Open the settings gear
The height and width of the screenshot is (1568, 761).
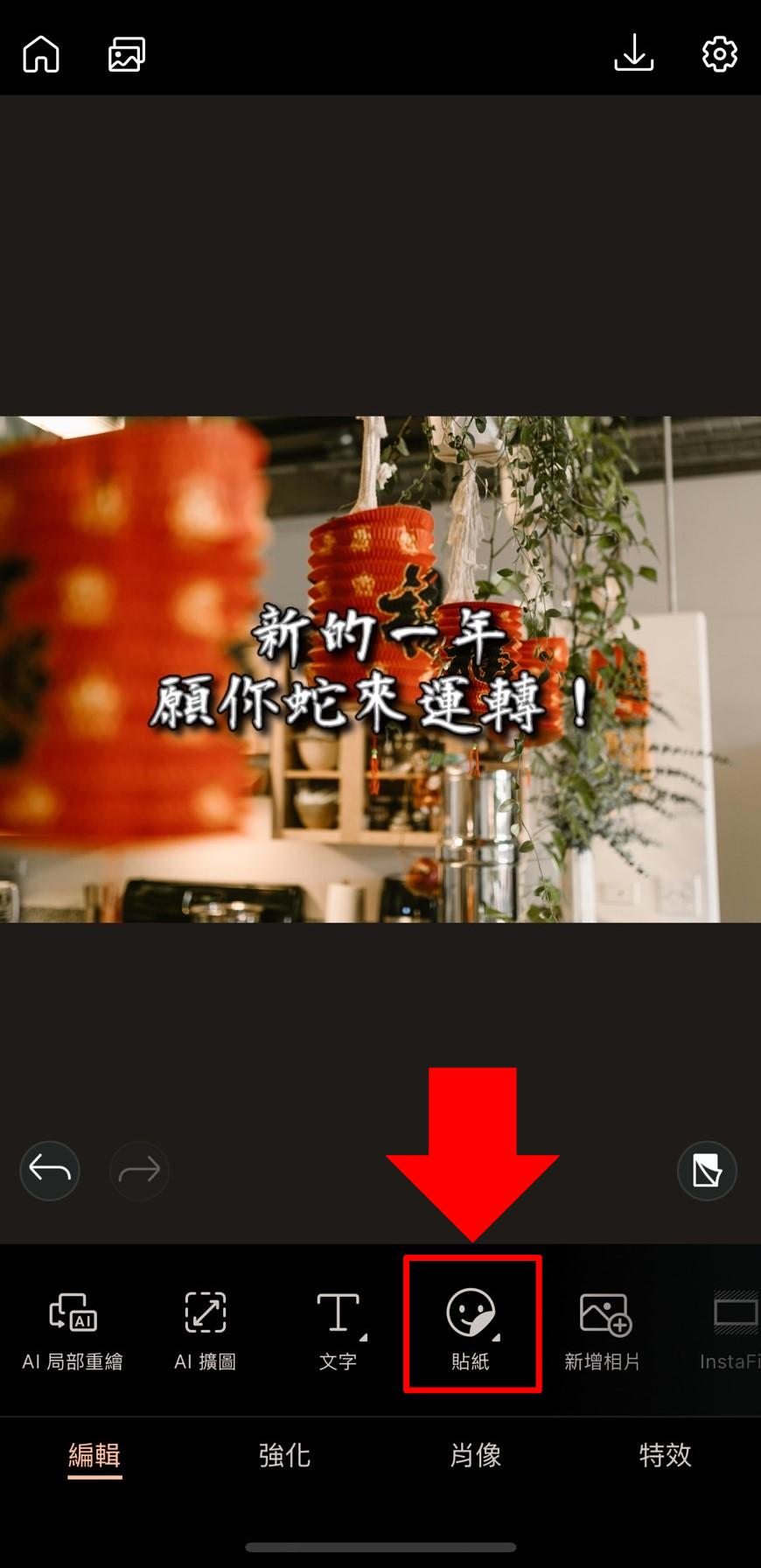pyautogui.click(x=719, y=54)
